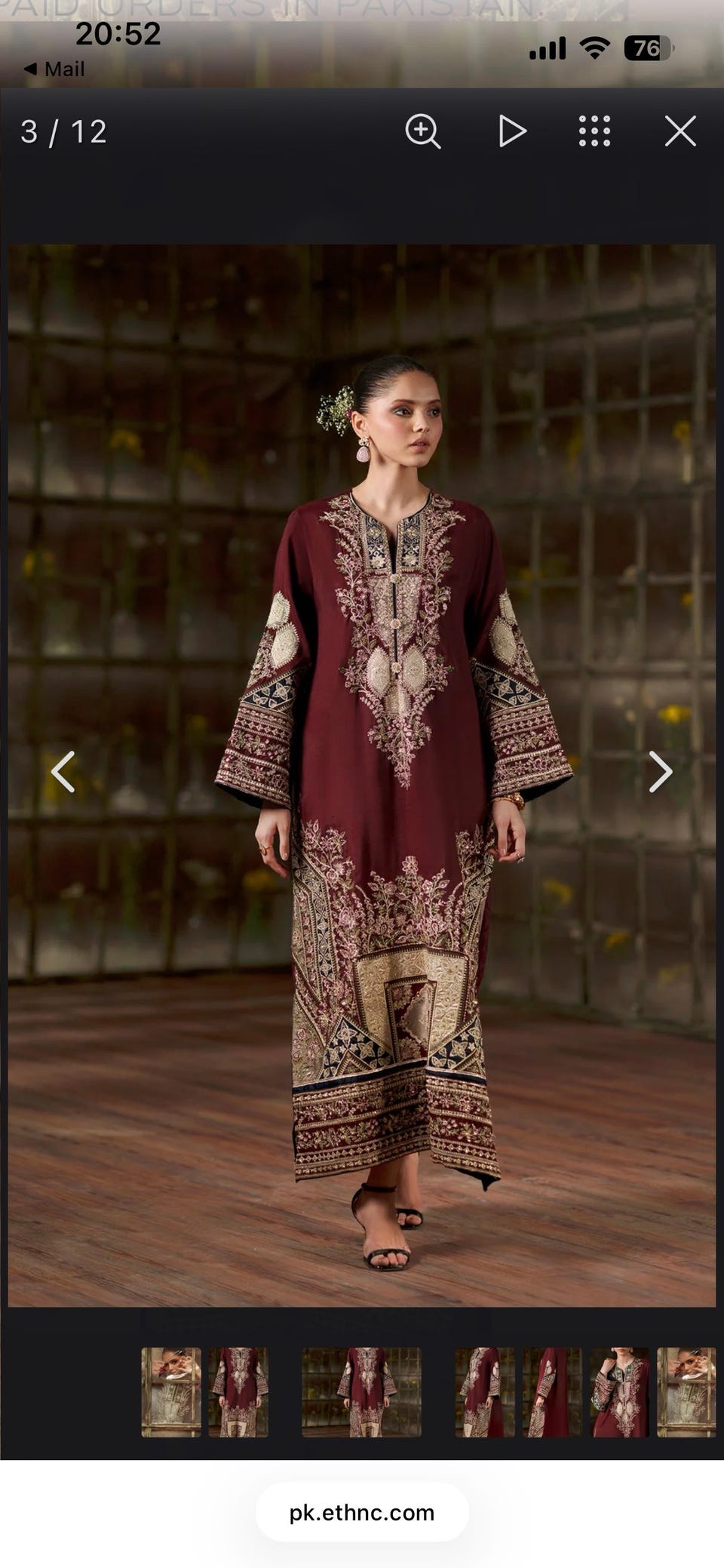Tap the pk.ethnc.com address bar
Viewport: 724px width, 1568px height.
(362, 1513)
